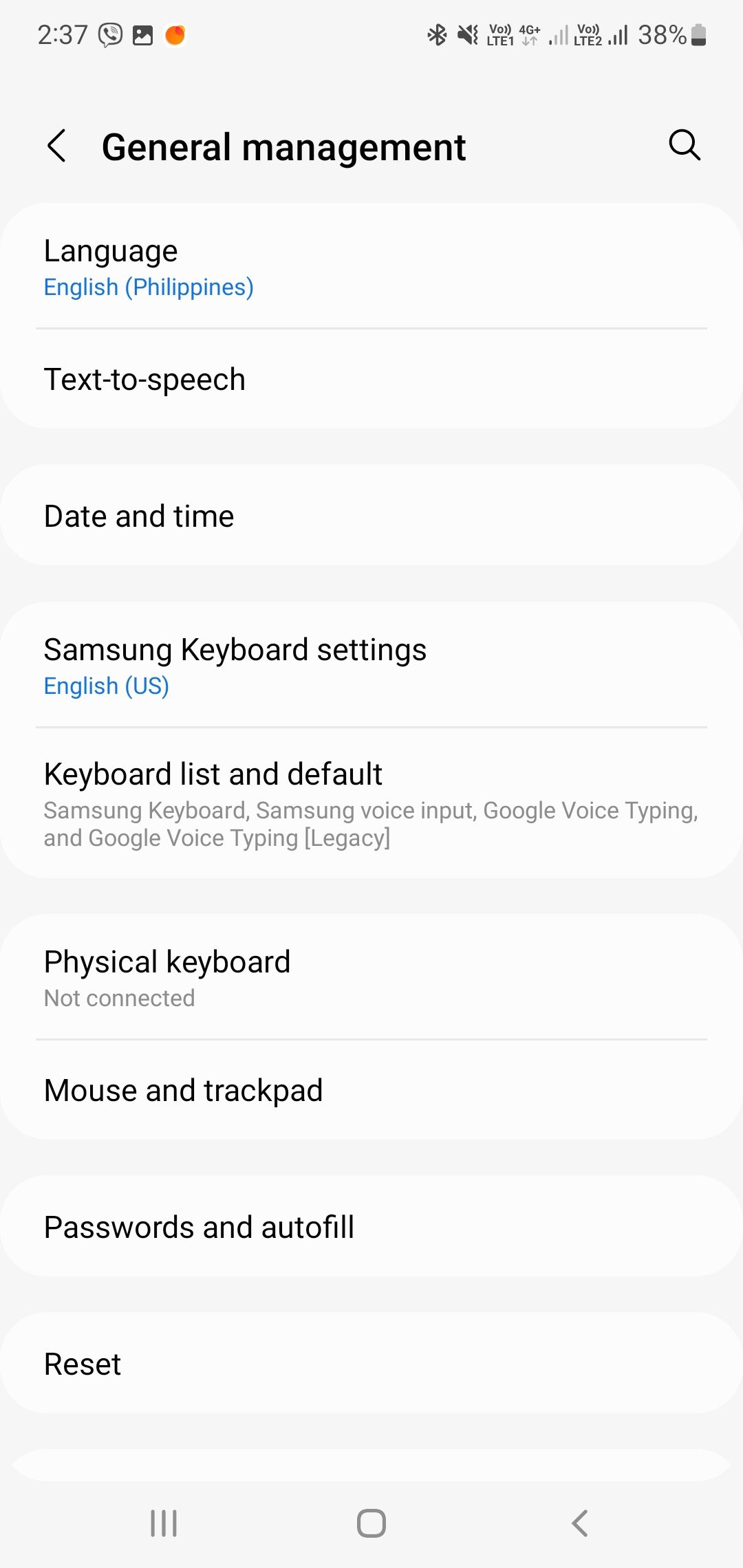Open Text-to-speech settings
Screen dimensions: 743x1568
tap(371, 378)
